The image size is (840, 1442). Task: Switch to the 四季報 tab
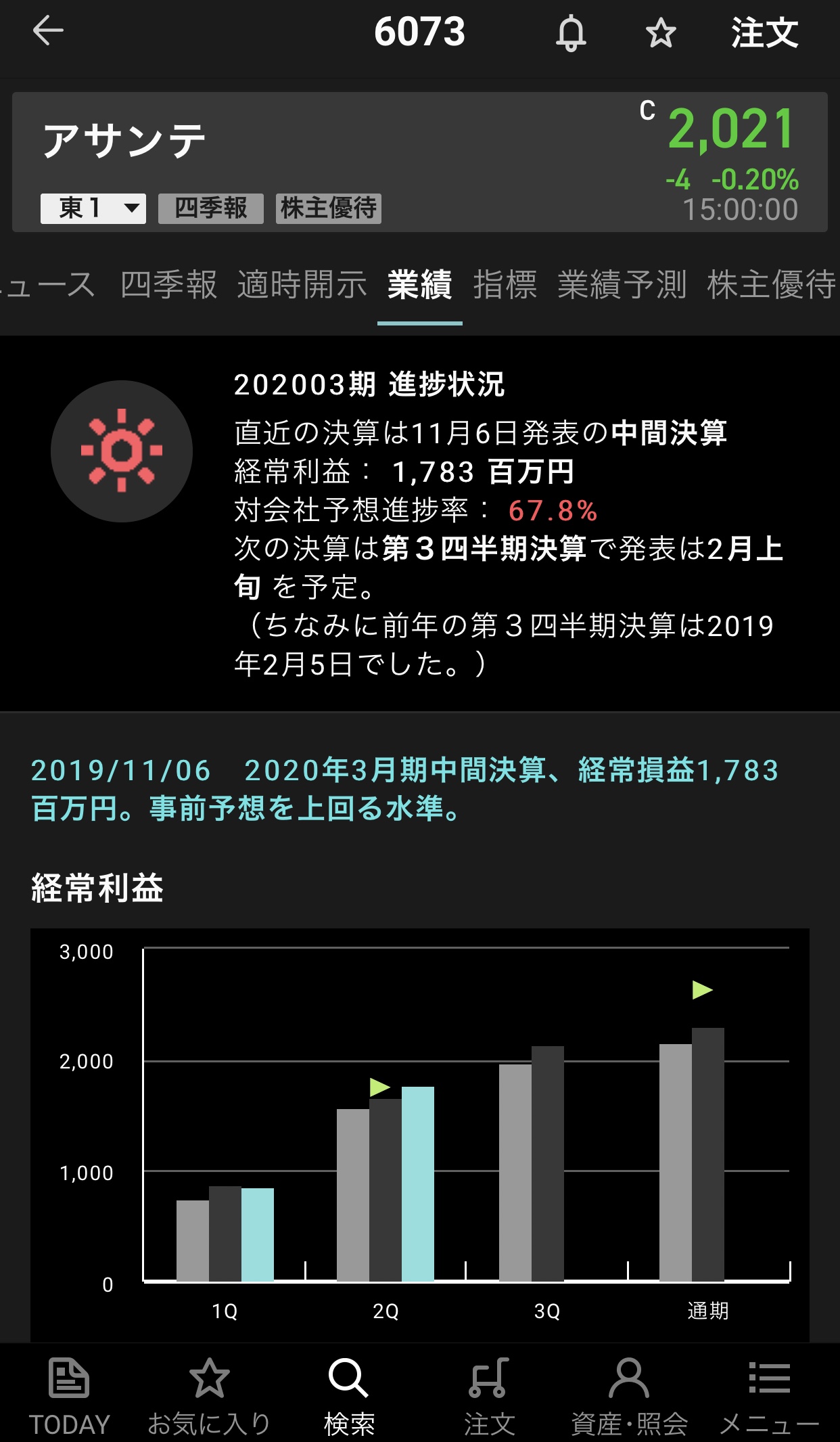168,284
